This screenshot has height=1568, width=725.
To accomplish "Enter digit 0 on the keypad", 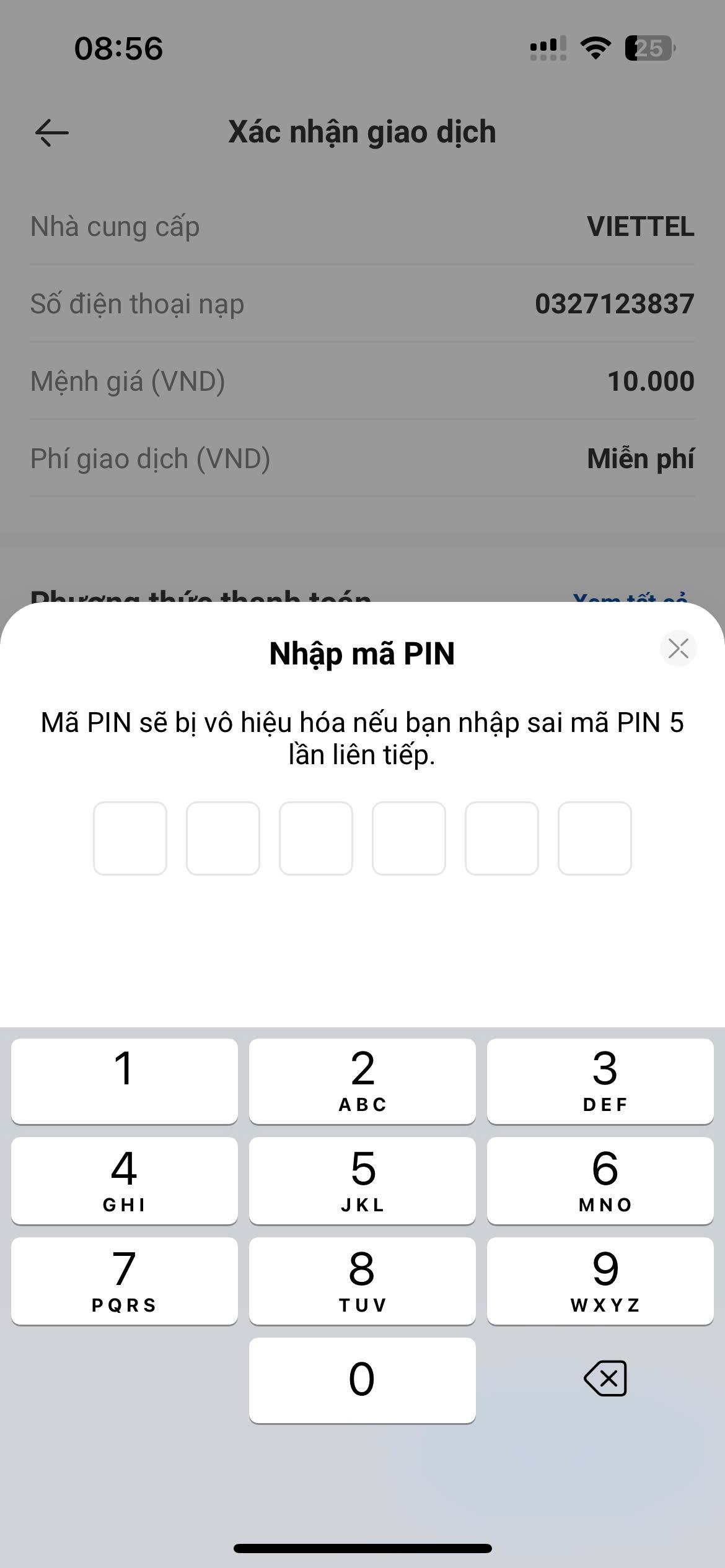I will tap(362, 1380).
